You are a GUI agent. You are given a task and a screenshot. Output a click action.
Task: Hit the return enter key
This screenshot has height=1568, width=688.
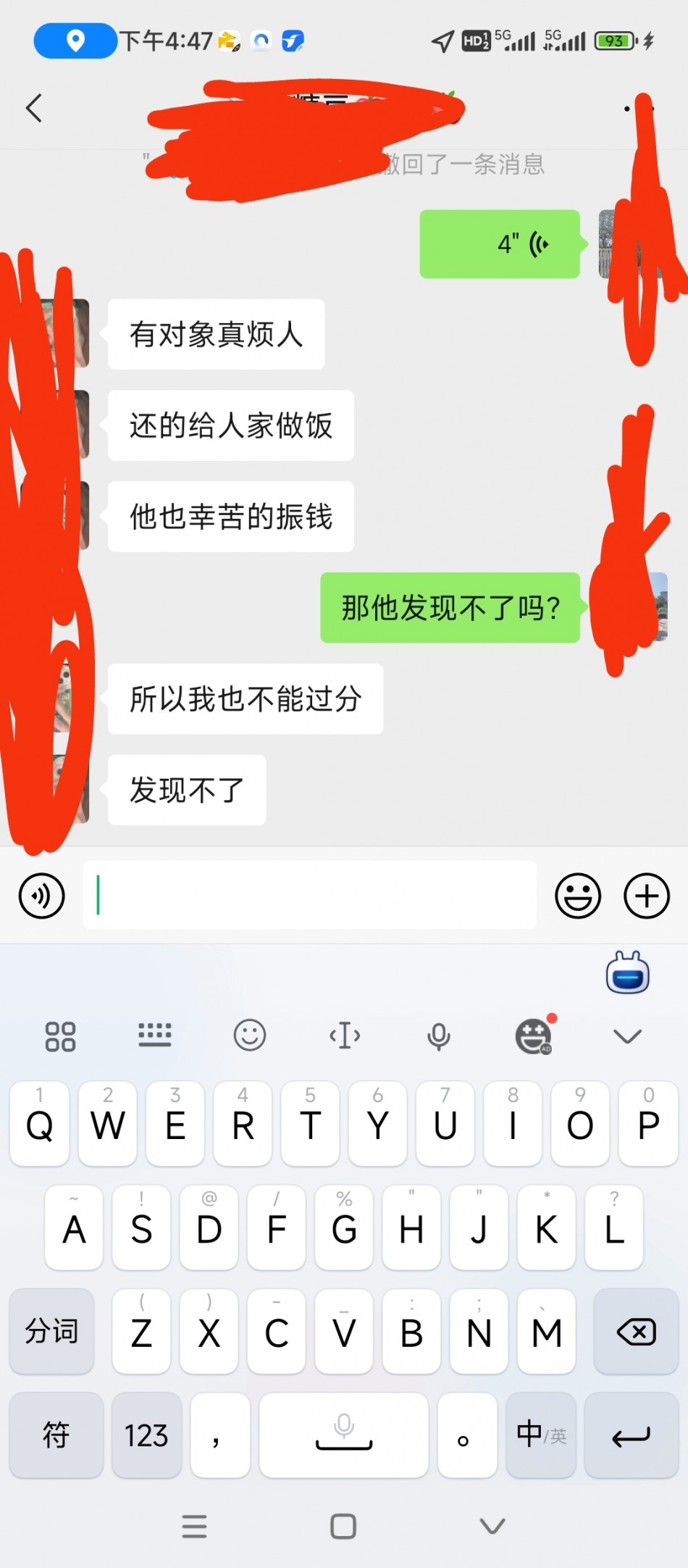point(631,1435)
